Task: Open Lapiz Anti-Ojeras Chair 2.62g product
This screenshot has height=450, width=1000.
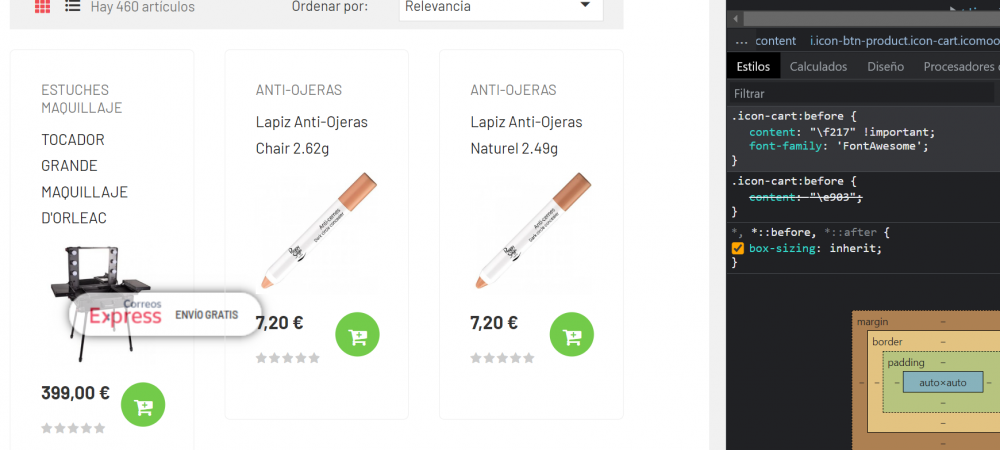Action: pyautogui.click(x=312, y=135)
